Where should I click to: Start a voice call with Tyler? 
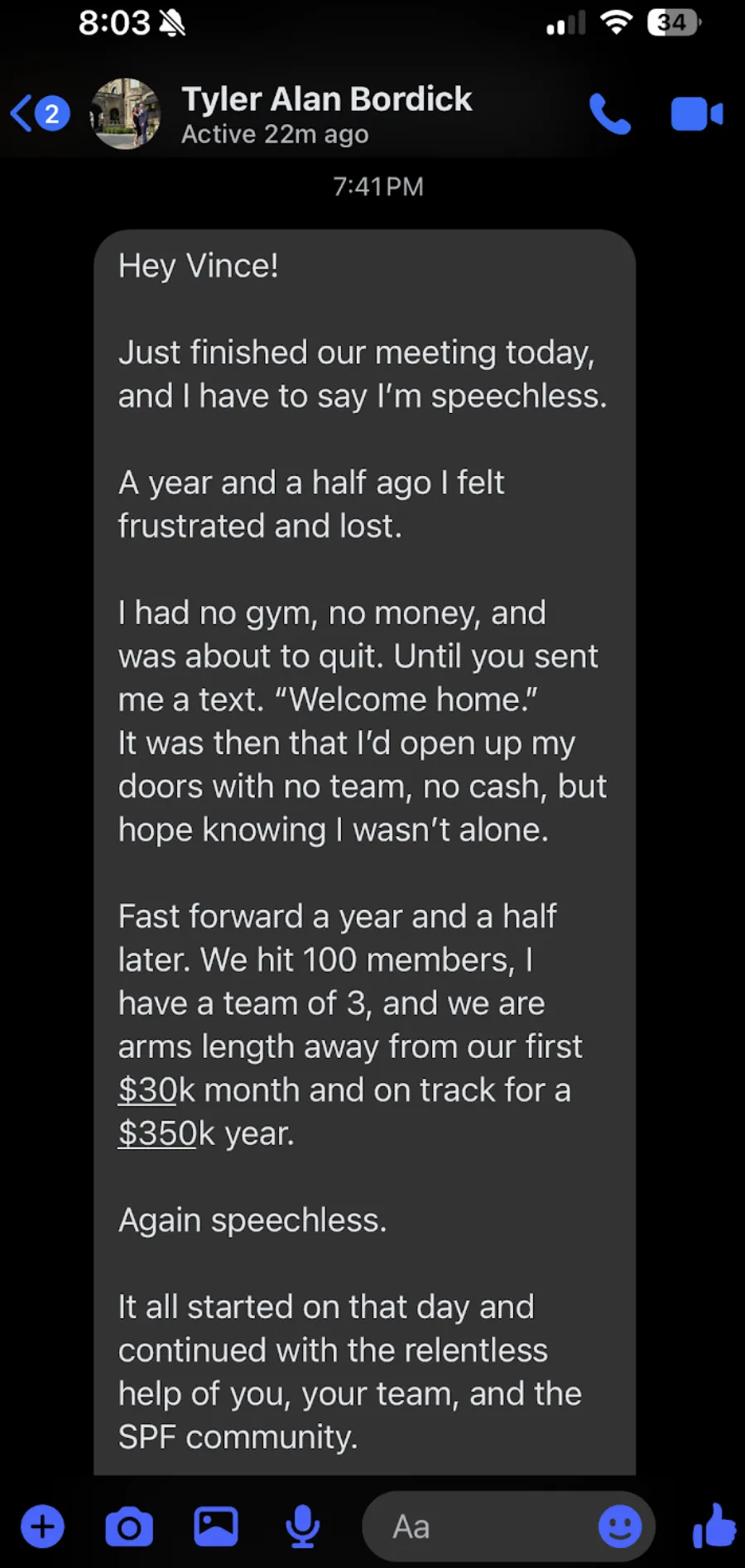pos(609,113)
